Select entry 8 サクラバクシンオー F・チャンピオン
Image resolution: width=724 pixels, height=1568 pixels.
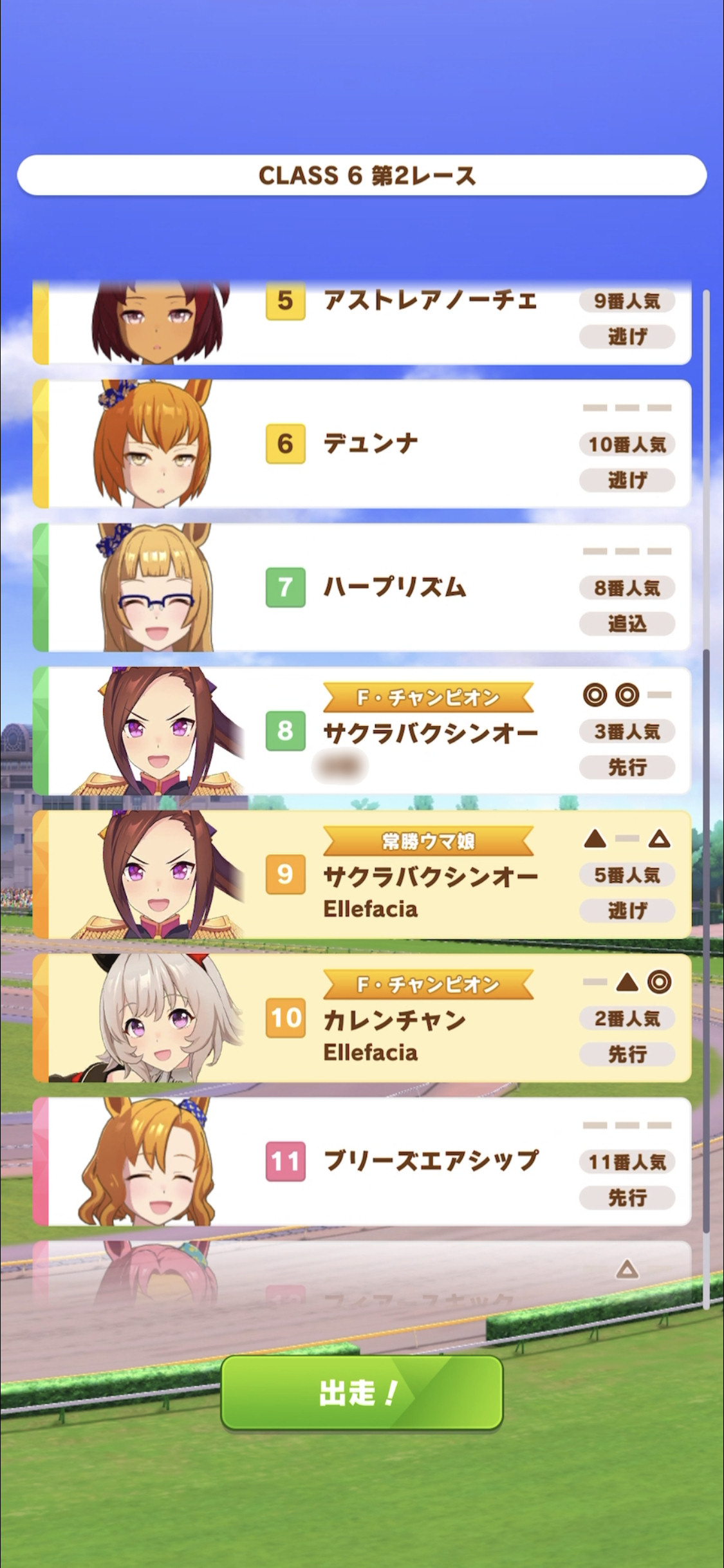362,731
